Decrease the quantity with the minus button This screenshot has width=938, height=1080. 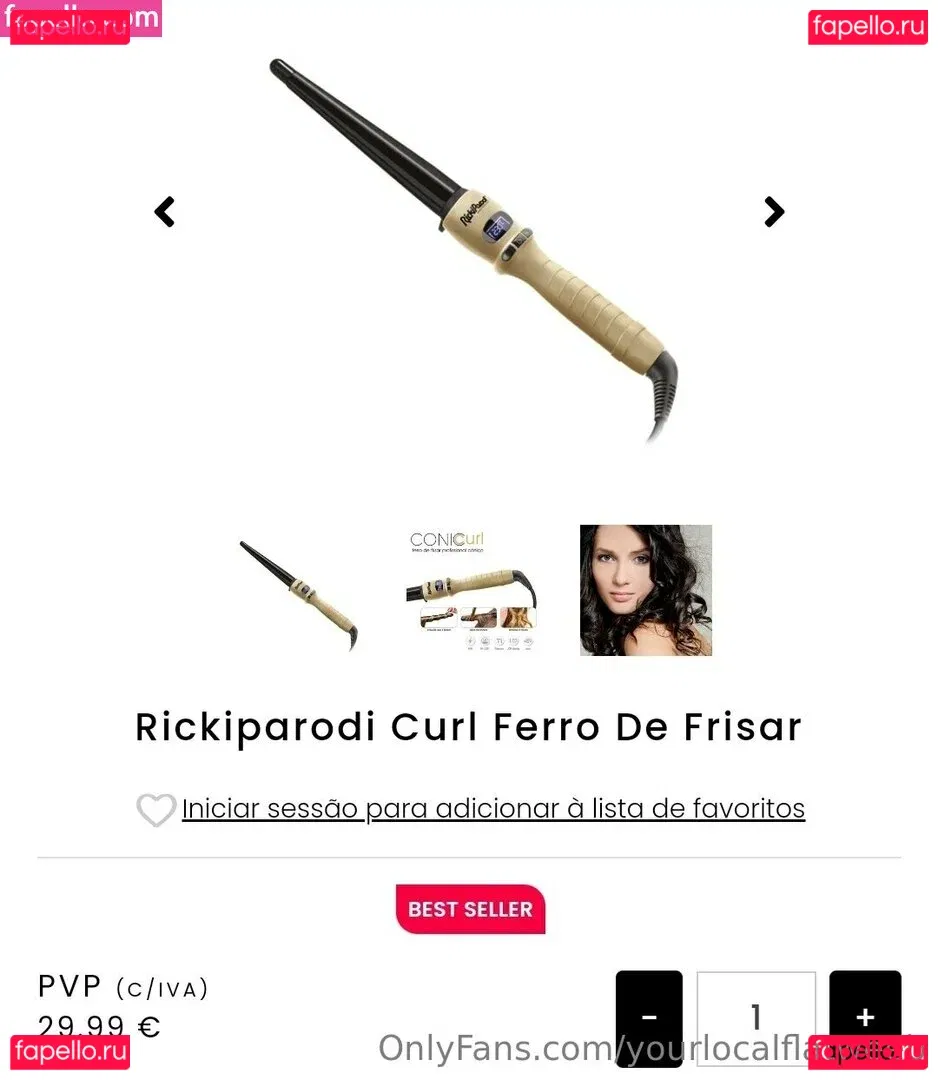649,1017
